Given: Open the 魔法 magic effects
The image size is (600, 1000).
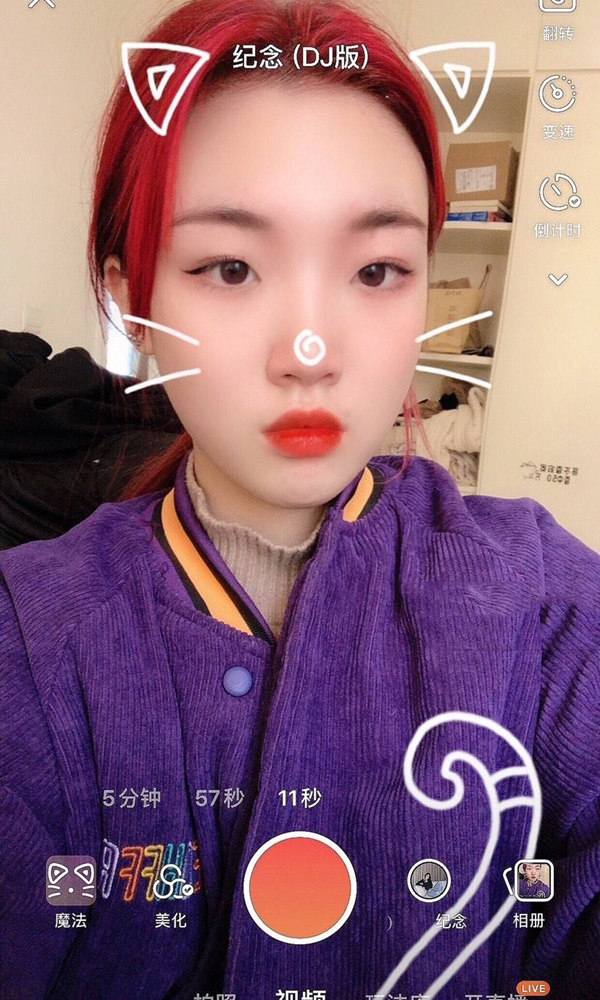Looking at the screenshot, I should pyautogui.click(x=71, y=892).
